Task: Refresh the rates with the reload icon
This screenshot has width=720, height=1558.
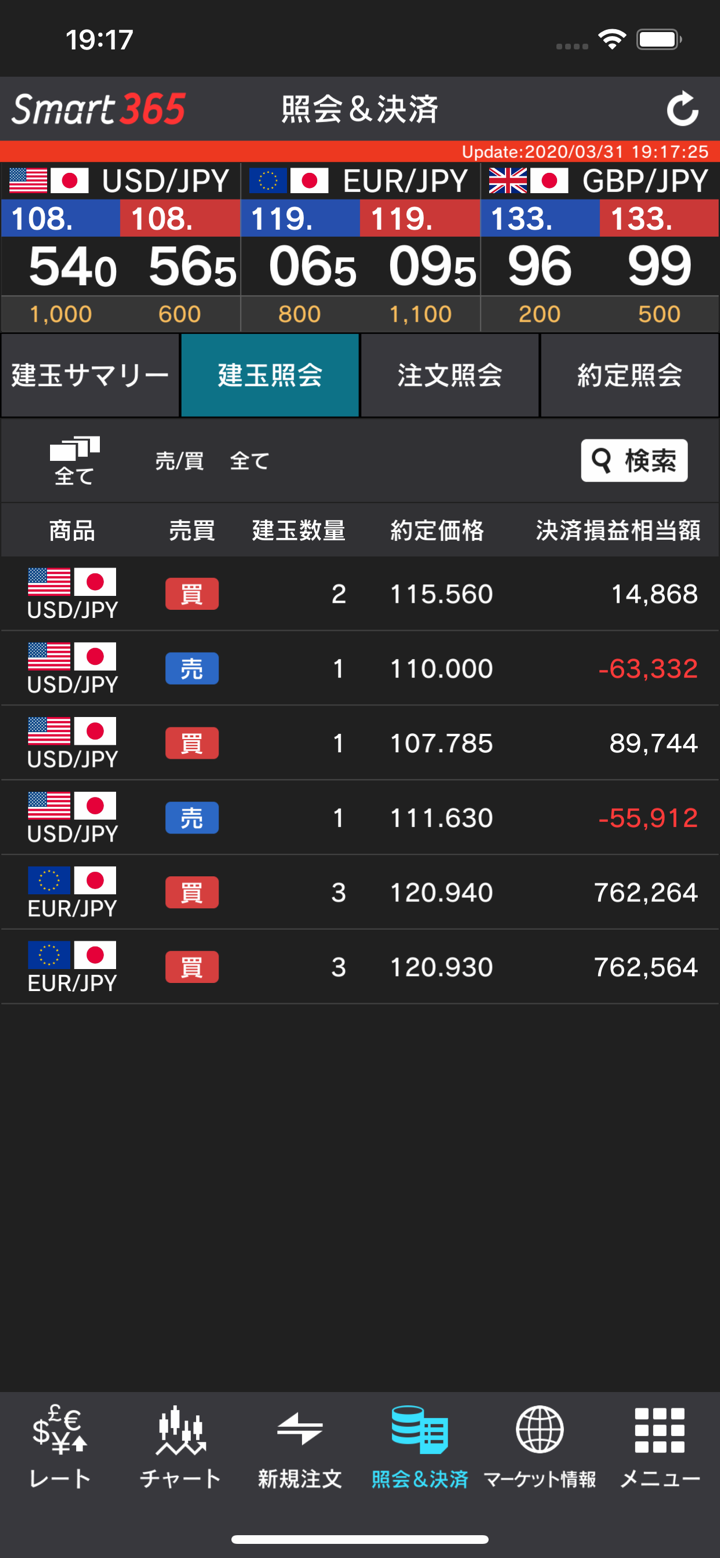Action: point(683,109)
